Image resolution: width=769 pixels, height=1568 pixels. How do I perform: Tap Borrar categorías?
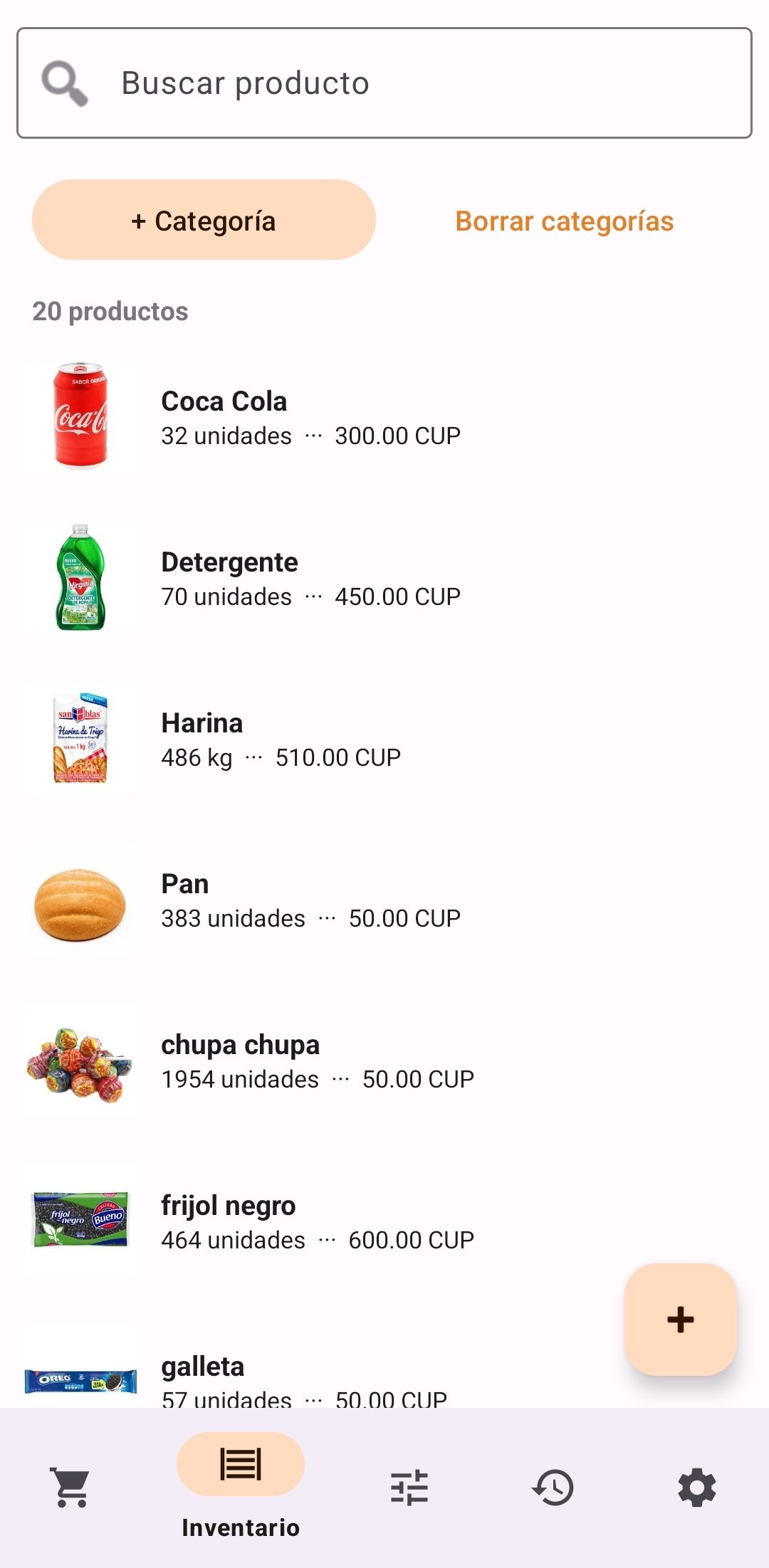coord(564,221)
